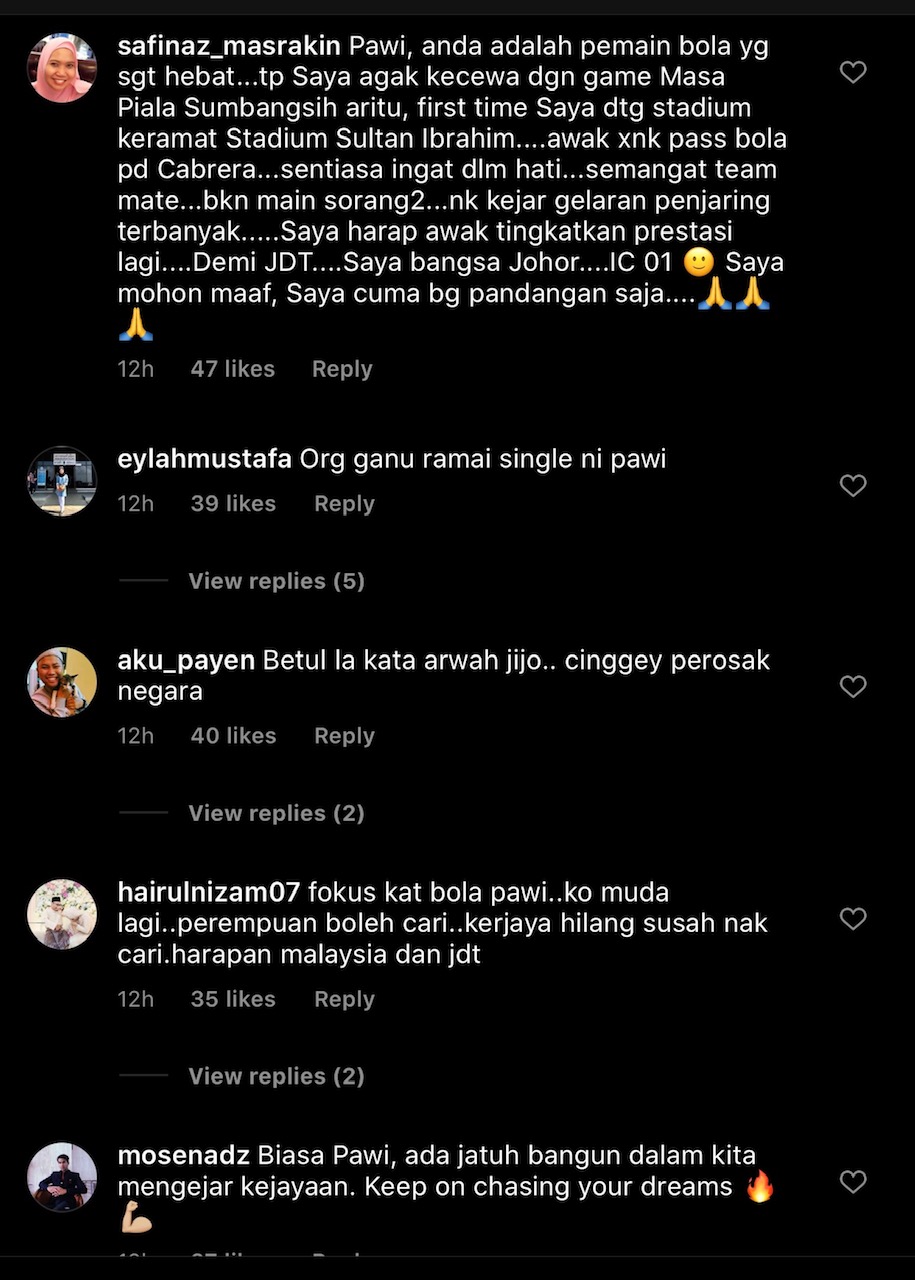This screenshot has height=1280, width=915.
Task: See the 40 likes on aku_payen's comment
Action: pos(233,736)
